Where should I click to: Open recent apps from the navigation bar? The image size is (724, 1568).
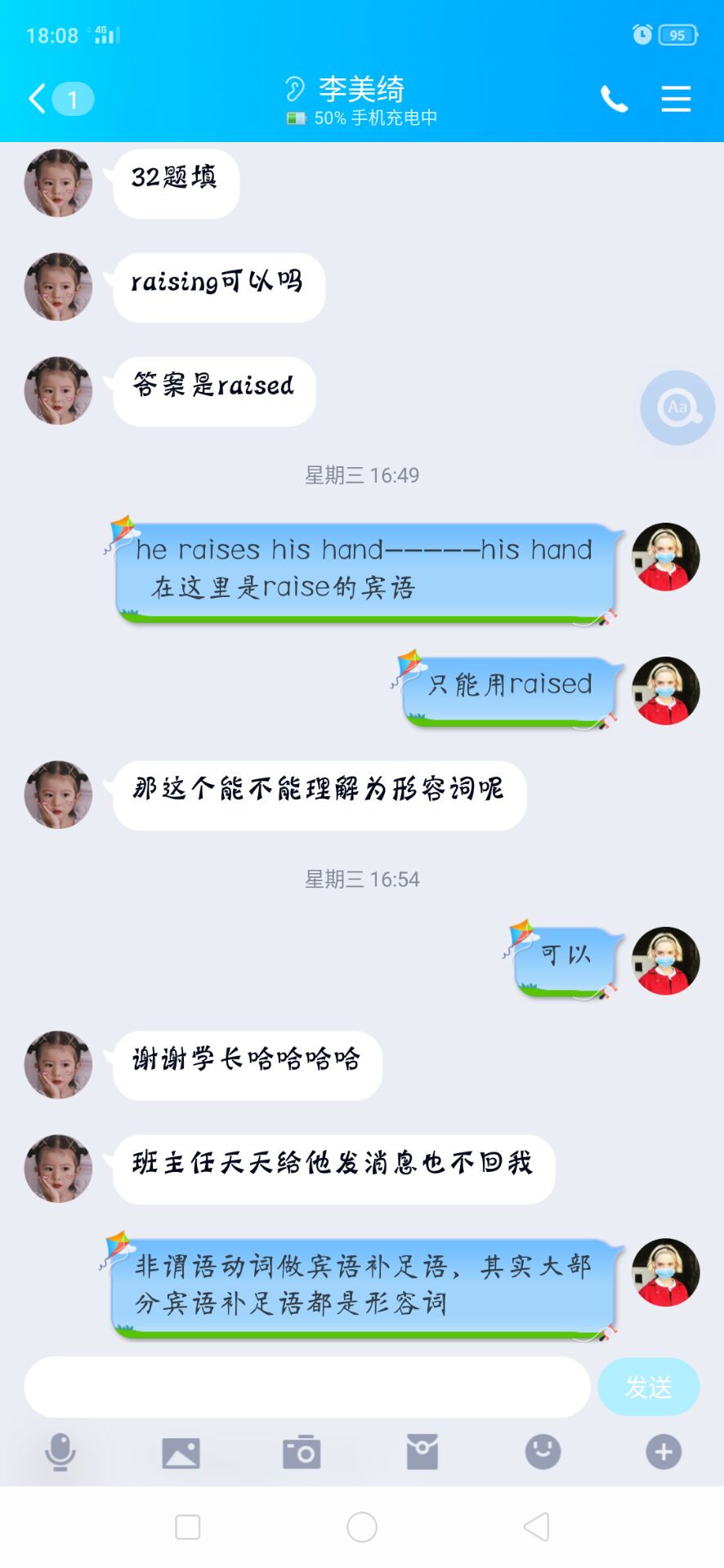188,1526
